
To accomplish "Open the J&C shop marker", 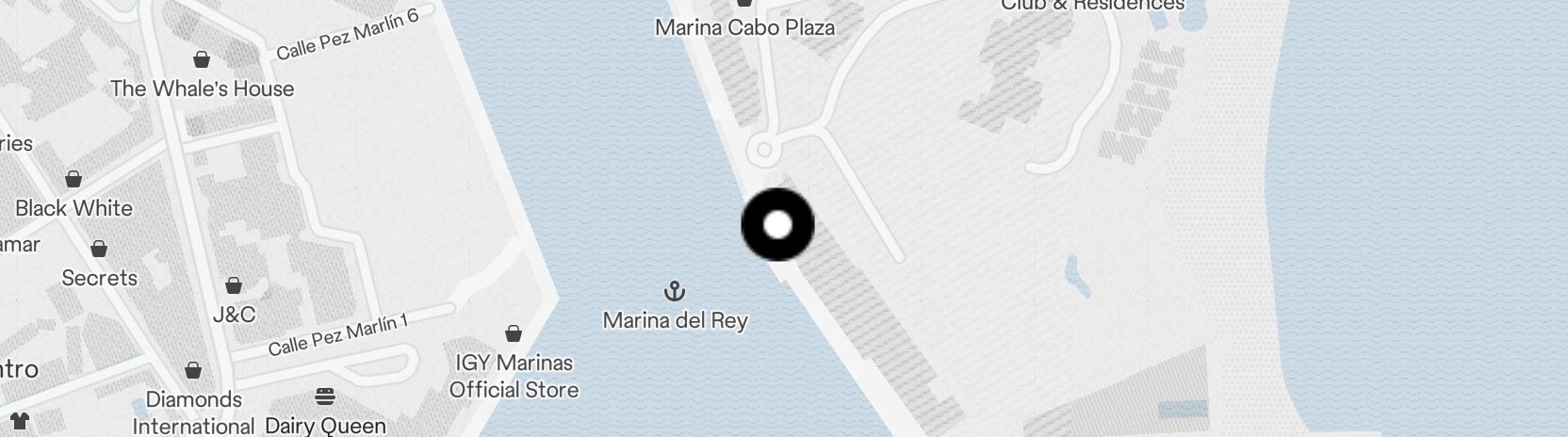I will tap(234, 285).
